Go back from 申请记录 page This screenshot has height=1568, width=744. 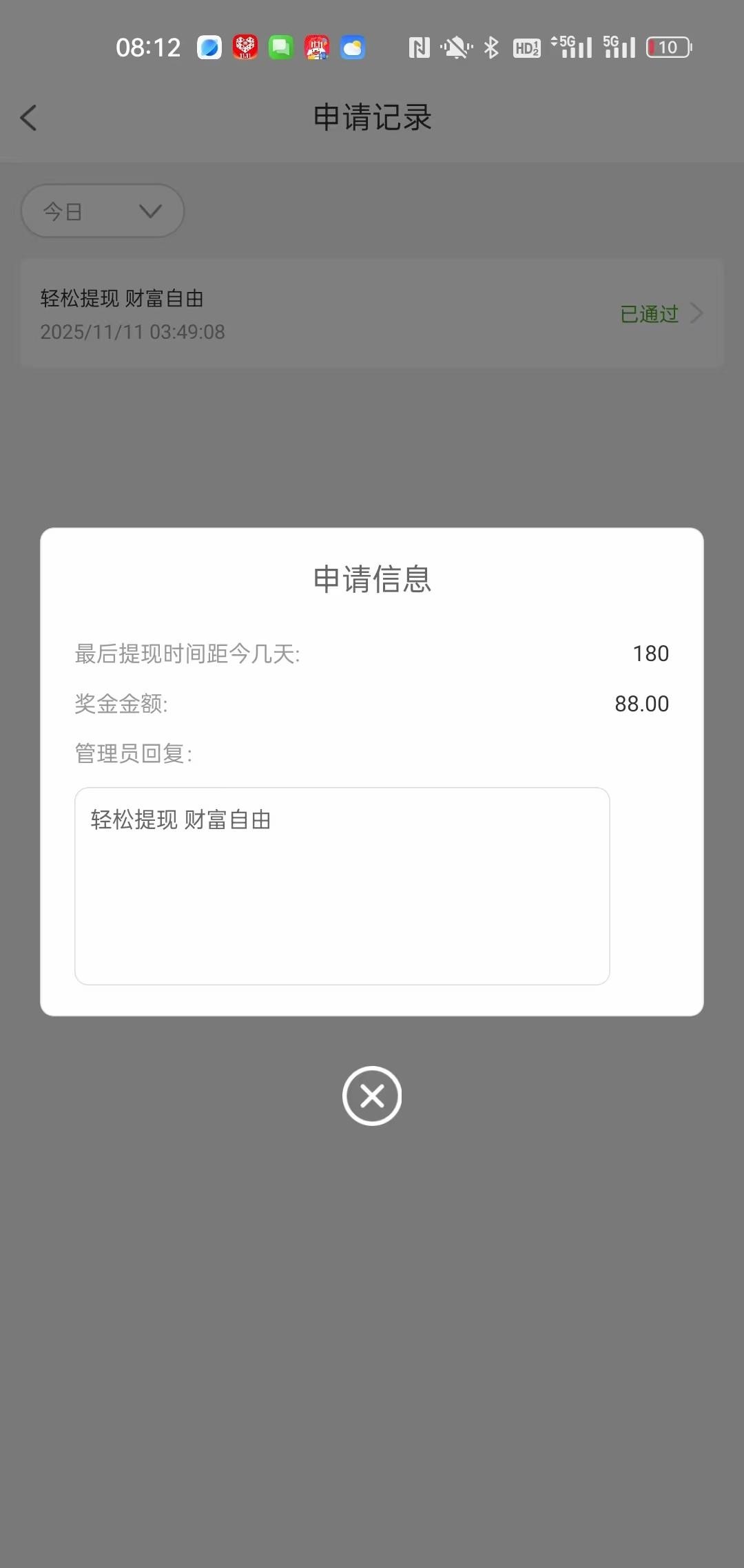tap(29, 118)
